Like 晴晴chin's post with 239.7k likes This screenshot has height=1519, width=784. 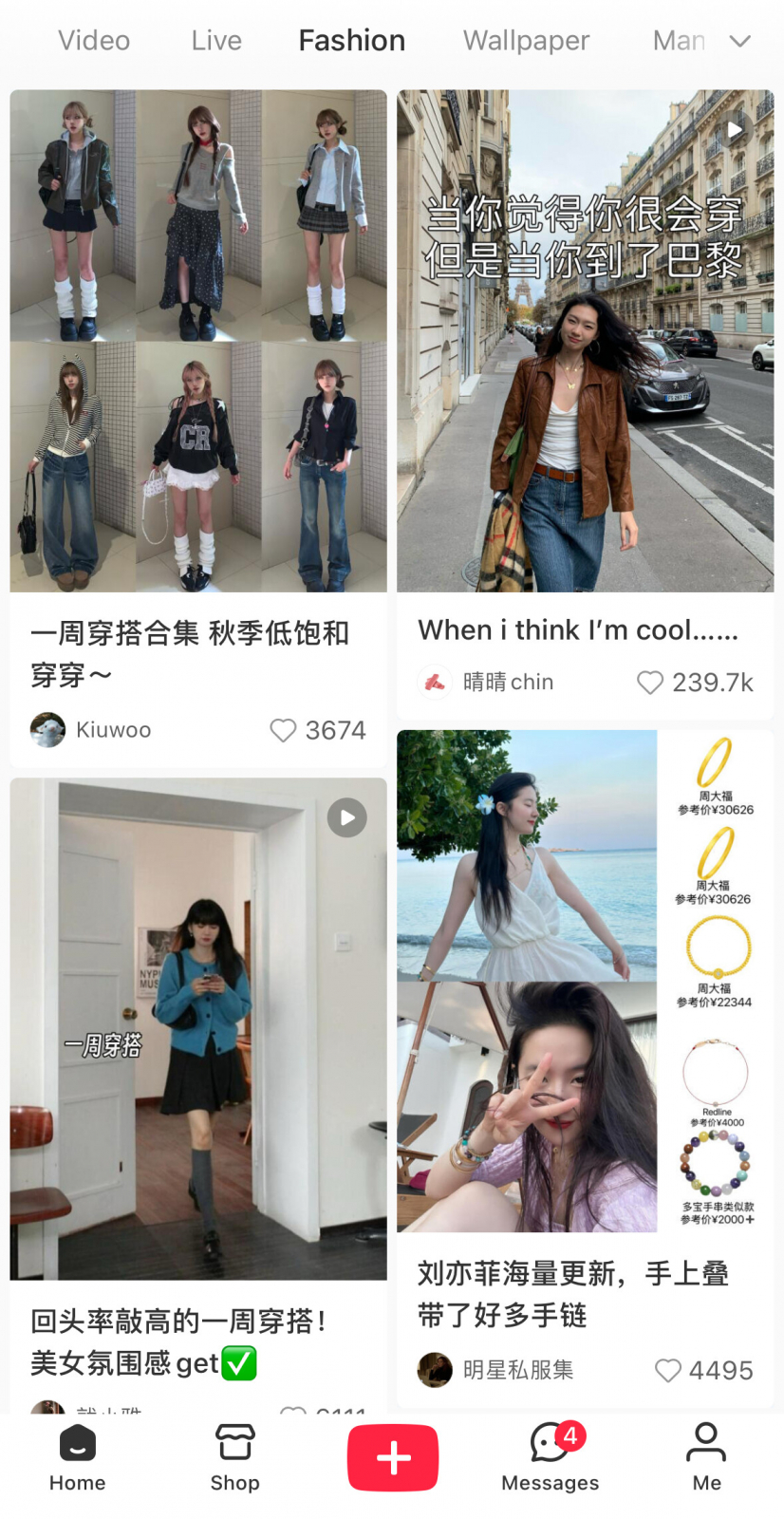click(650, 683)
